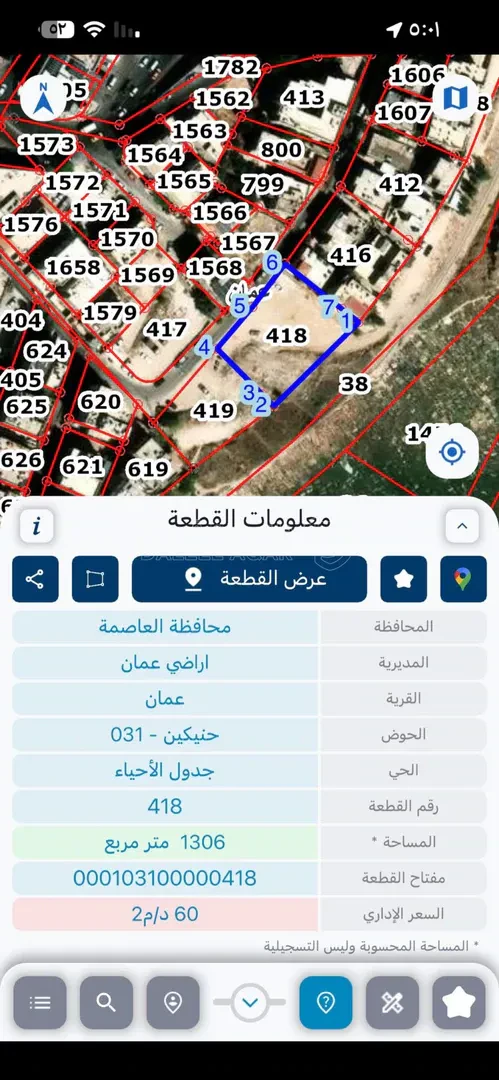
Task: Tap the down chevron toolbar handle
Action: pyautogui.click(x=250, y=1003)
